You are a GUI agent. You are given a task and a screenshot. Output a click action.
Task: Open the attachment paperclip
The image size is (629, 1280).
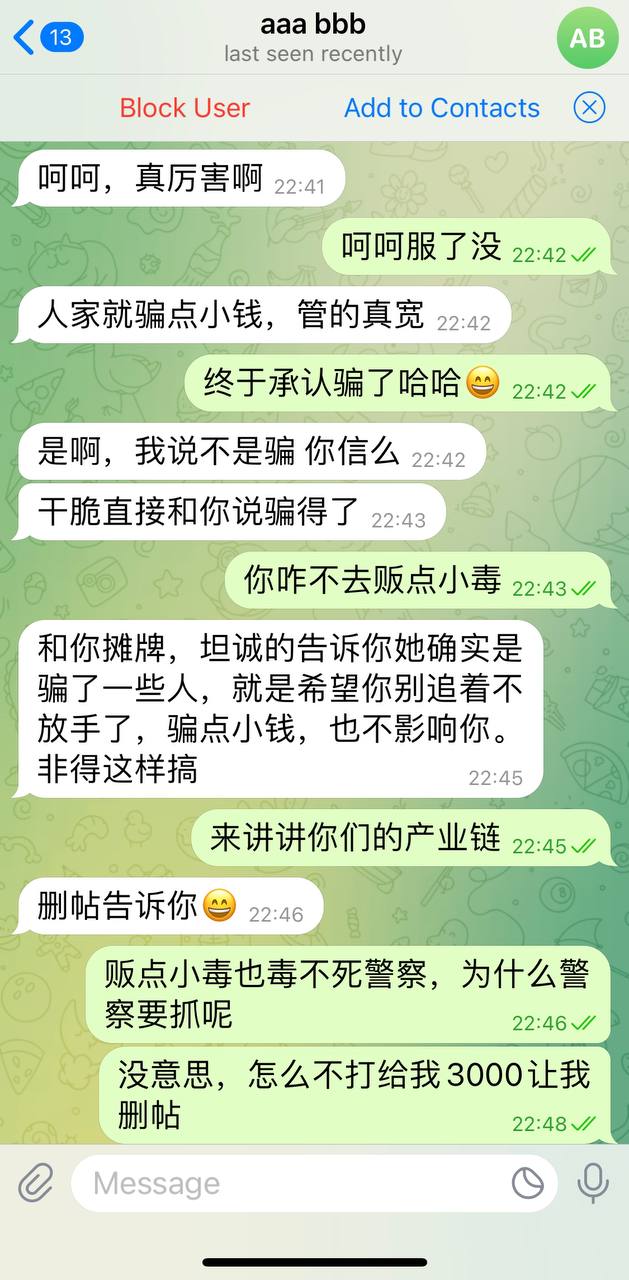tap(36, 1184)
